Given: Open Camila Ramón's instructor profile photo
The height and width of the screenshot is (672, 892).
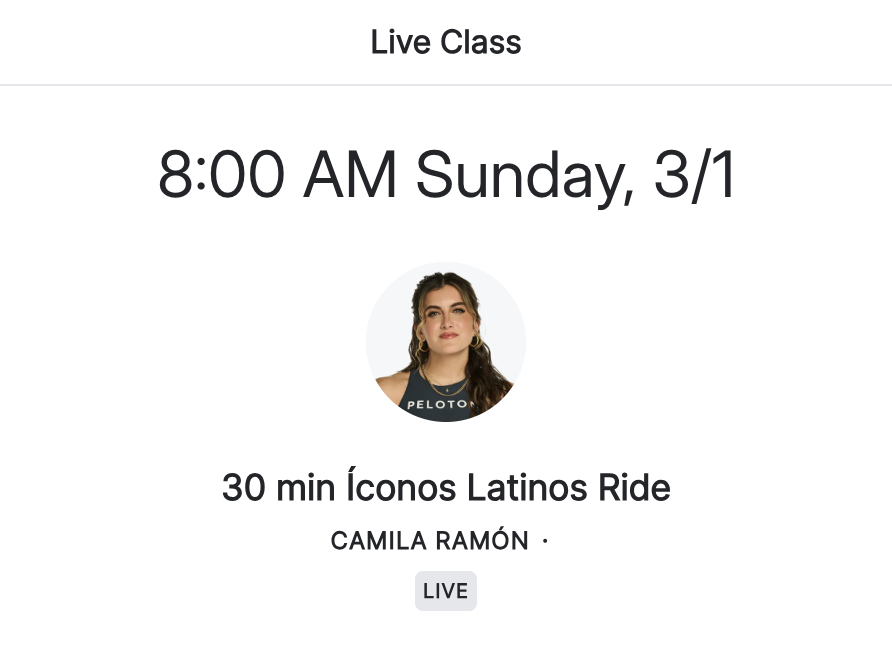Looking at the screenshot, I should pos(446,342).
